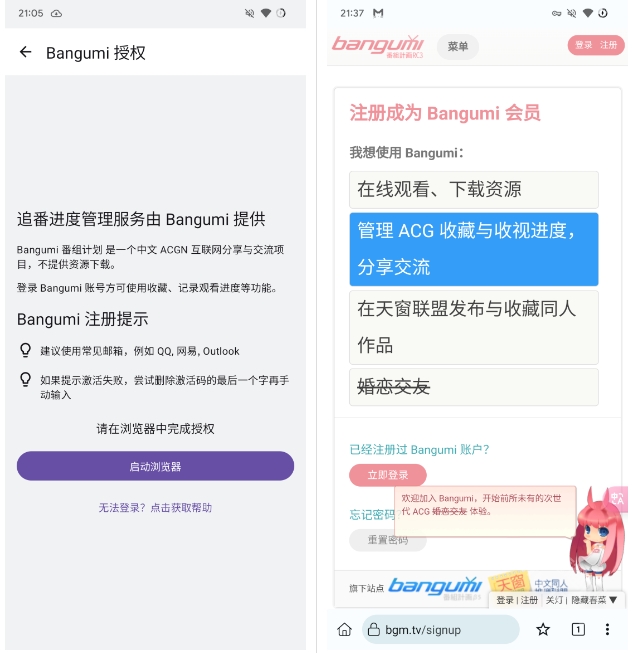The width and height of the screenshot is (632, 653).
Task: Open the 无法登录？点击获取帮助 link
Action: [155, 507]
